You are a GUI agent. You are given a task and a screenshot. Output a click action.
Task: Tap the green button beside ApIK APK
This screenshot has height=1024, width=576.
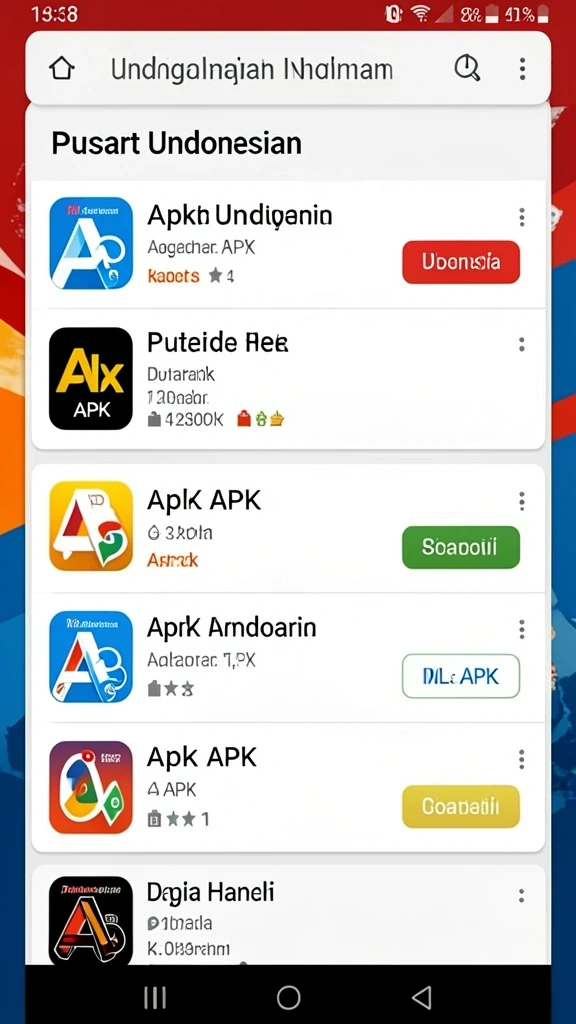pyautogui.click(x=461, y=547)
